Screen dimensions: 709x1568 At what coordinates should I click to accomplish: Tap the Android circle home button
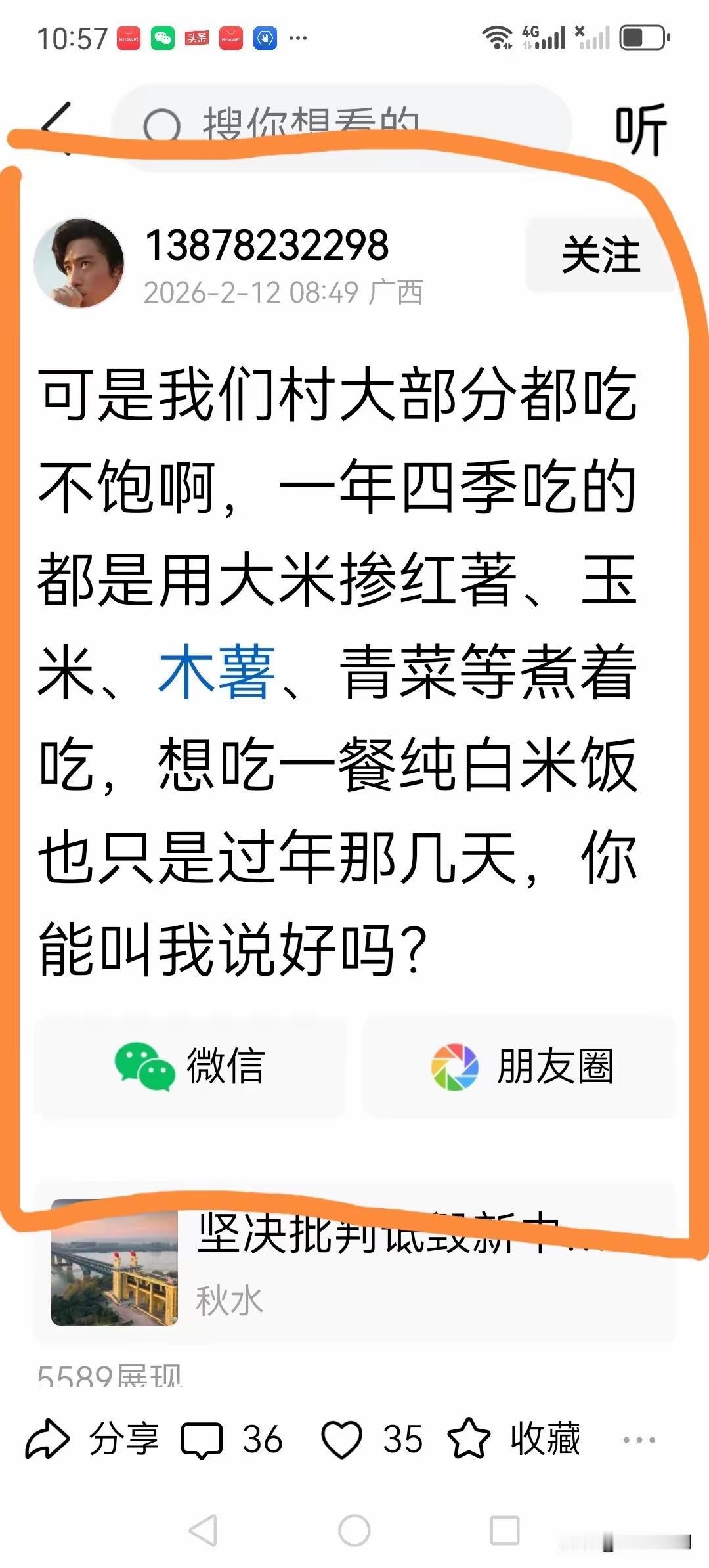click(354, 1530)
